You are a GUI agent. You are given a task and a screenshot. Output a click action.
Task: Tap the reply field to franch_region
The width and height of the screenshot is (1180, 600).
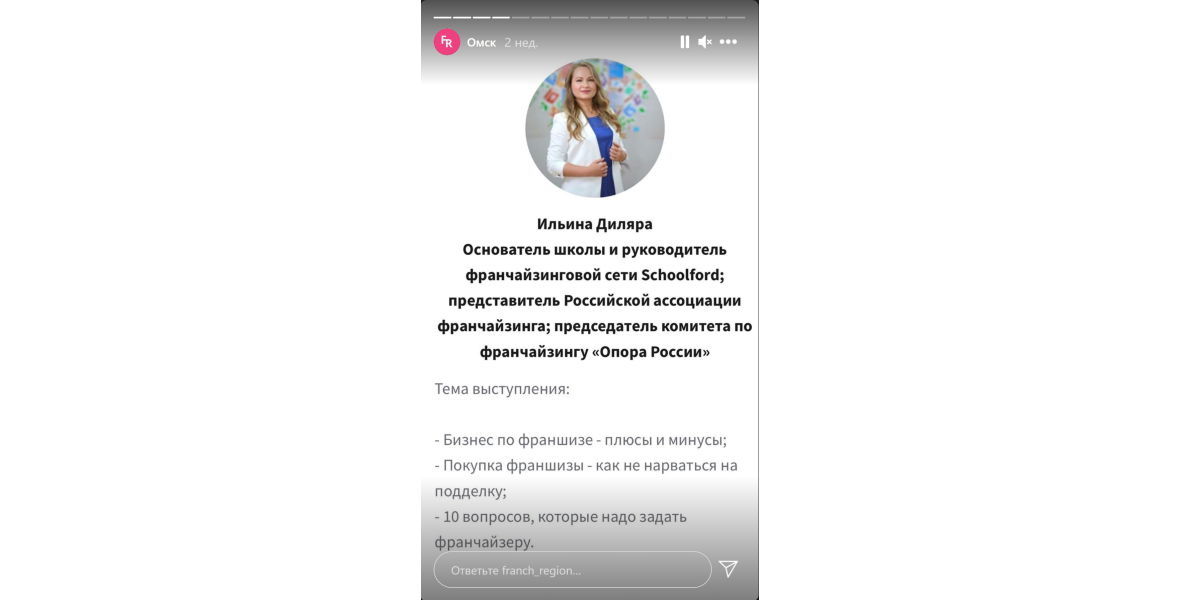pyautogui.click(x=572, y=570)
